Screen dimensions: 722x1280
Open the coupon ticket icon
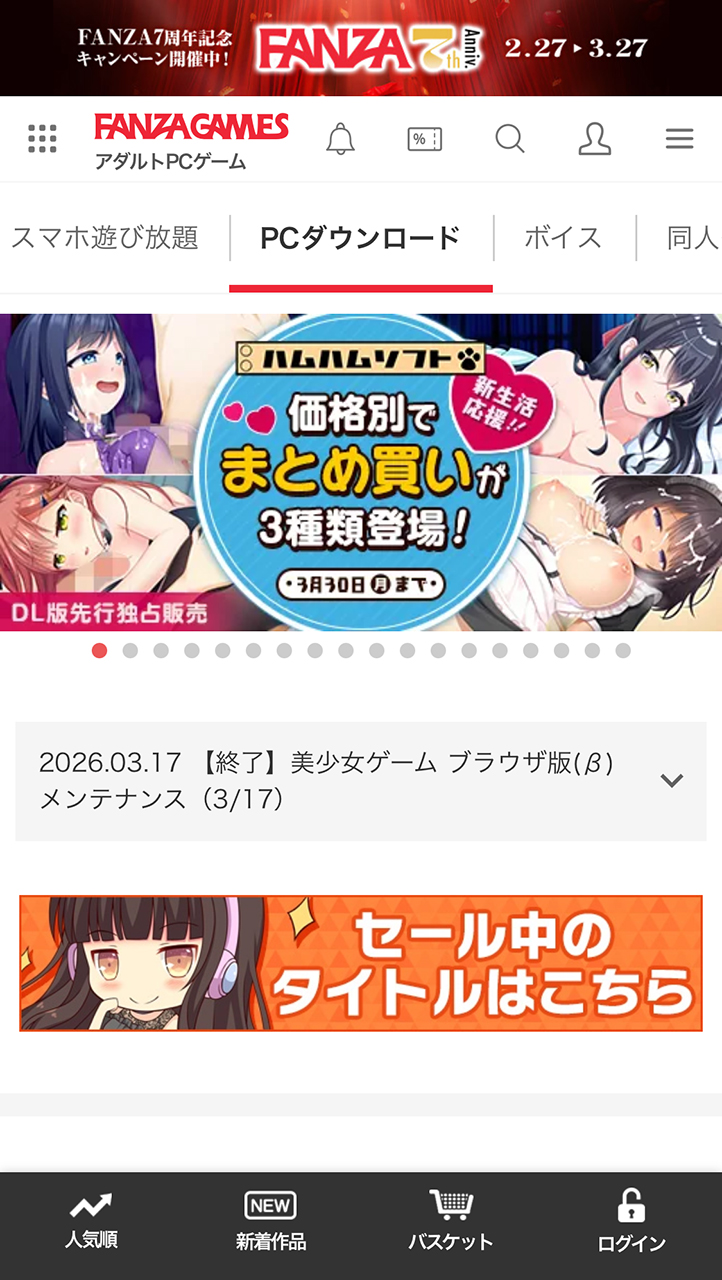point(425,139)
